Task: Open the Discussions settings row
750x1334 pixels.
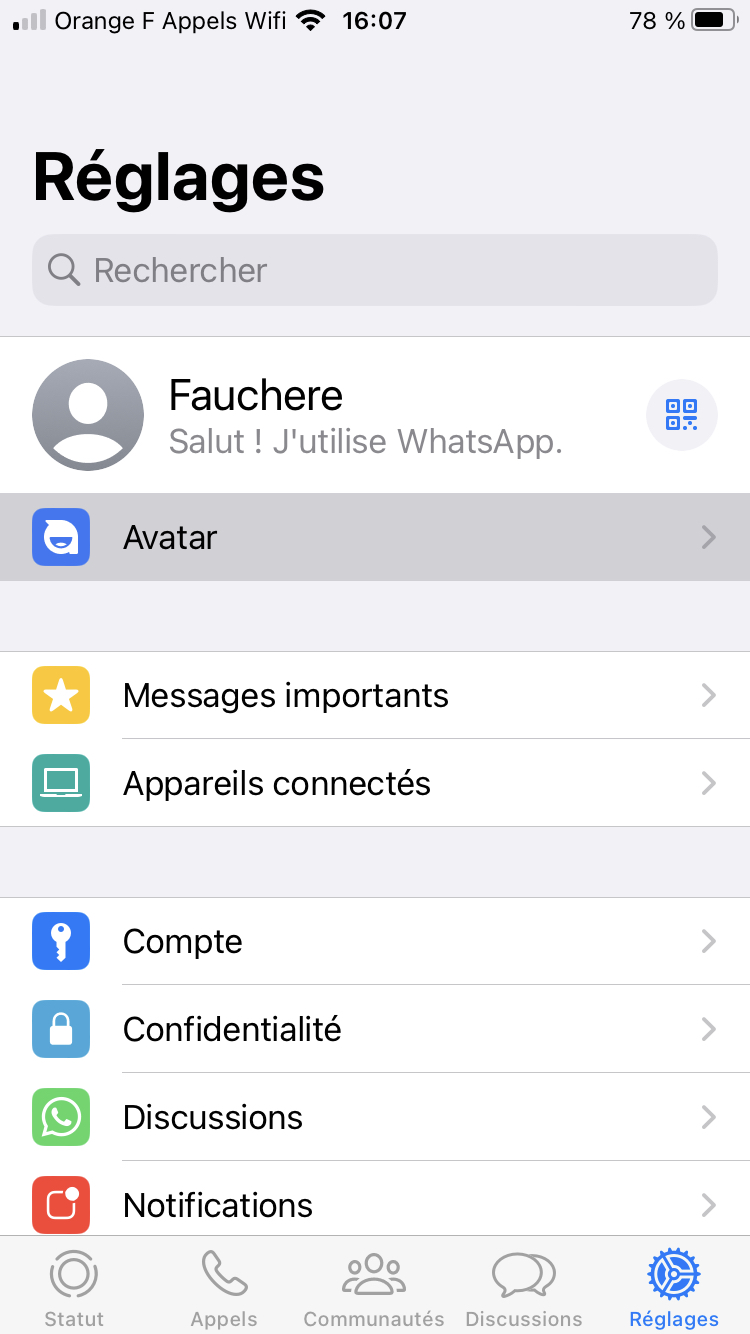Action: (x=375, y=1117)
